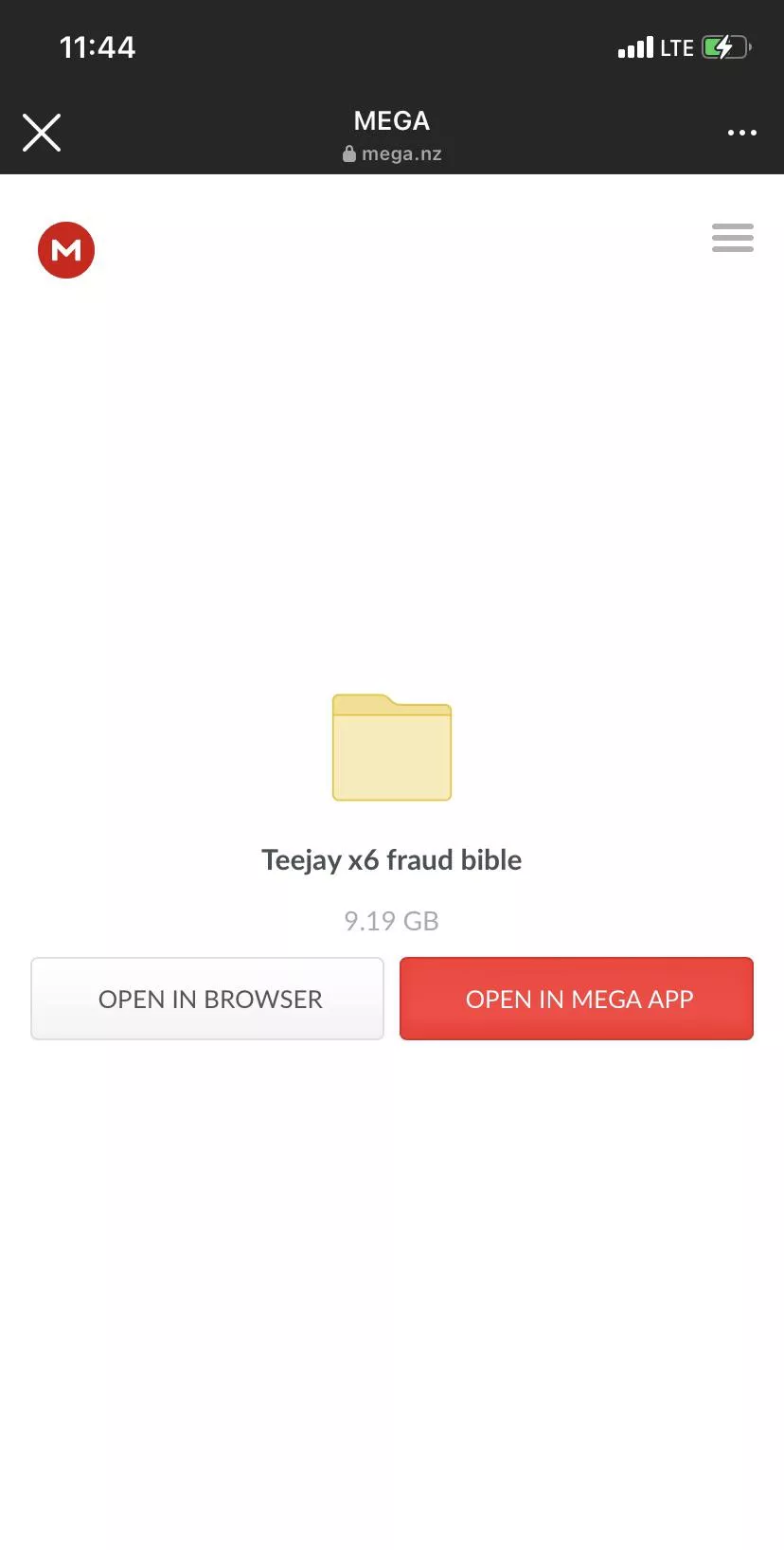The image size is (784, 1550).
Task: Open the hamburger menu
Action: click(732, 238)
